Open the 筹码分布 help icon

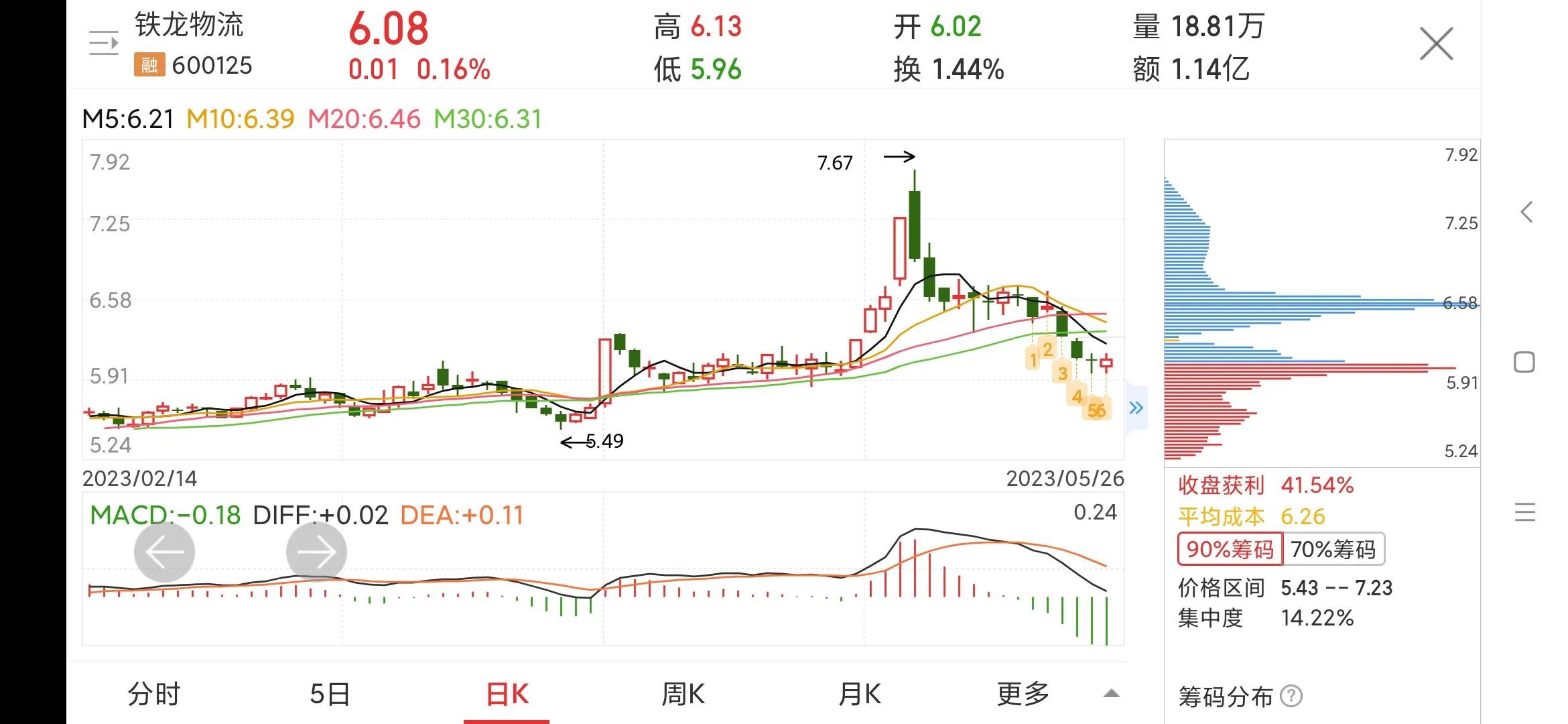(x=1291, y=697)
